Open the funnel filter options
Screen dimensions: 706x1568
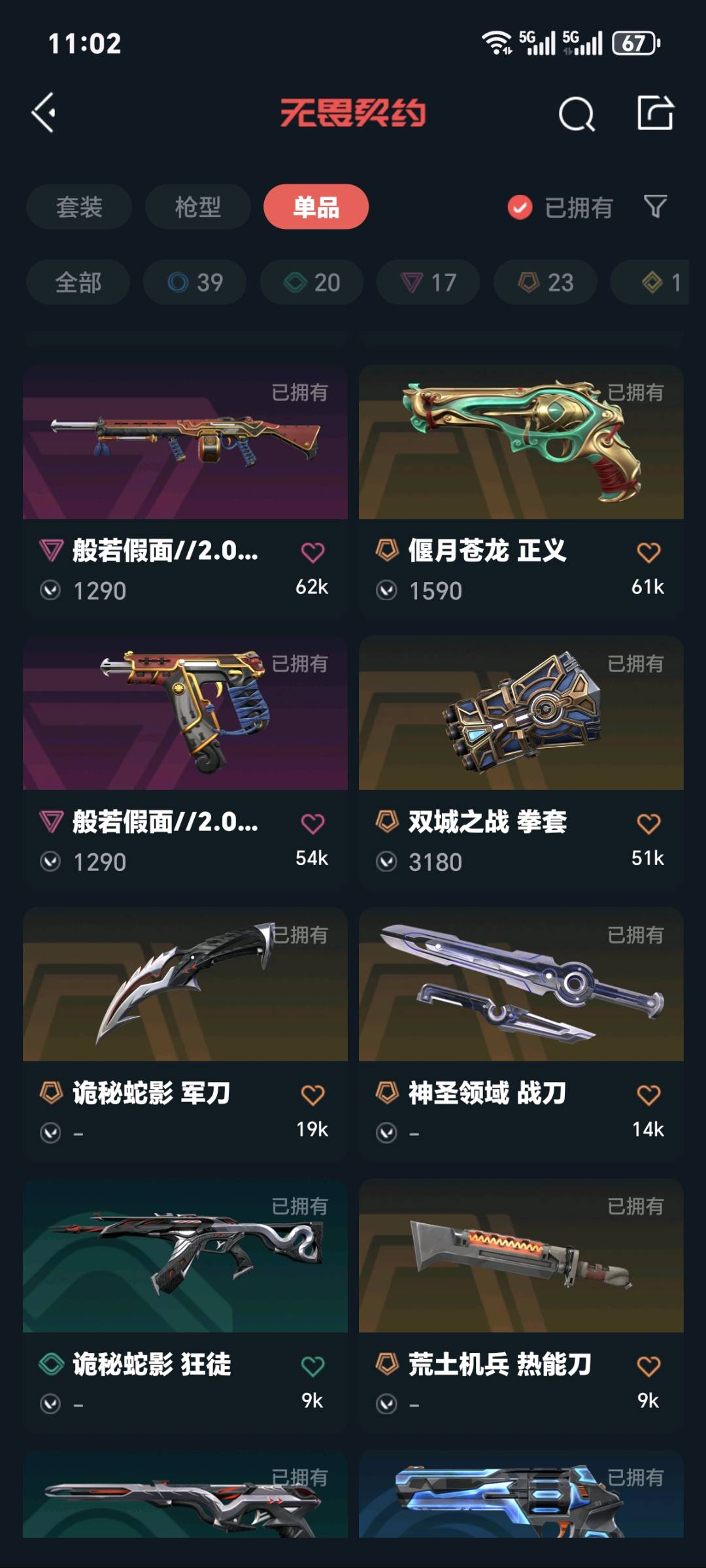pos(655,207)
